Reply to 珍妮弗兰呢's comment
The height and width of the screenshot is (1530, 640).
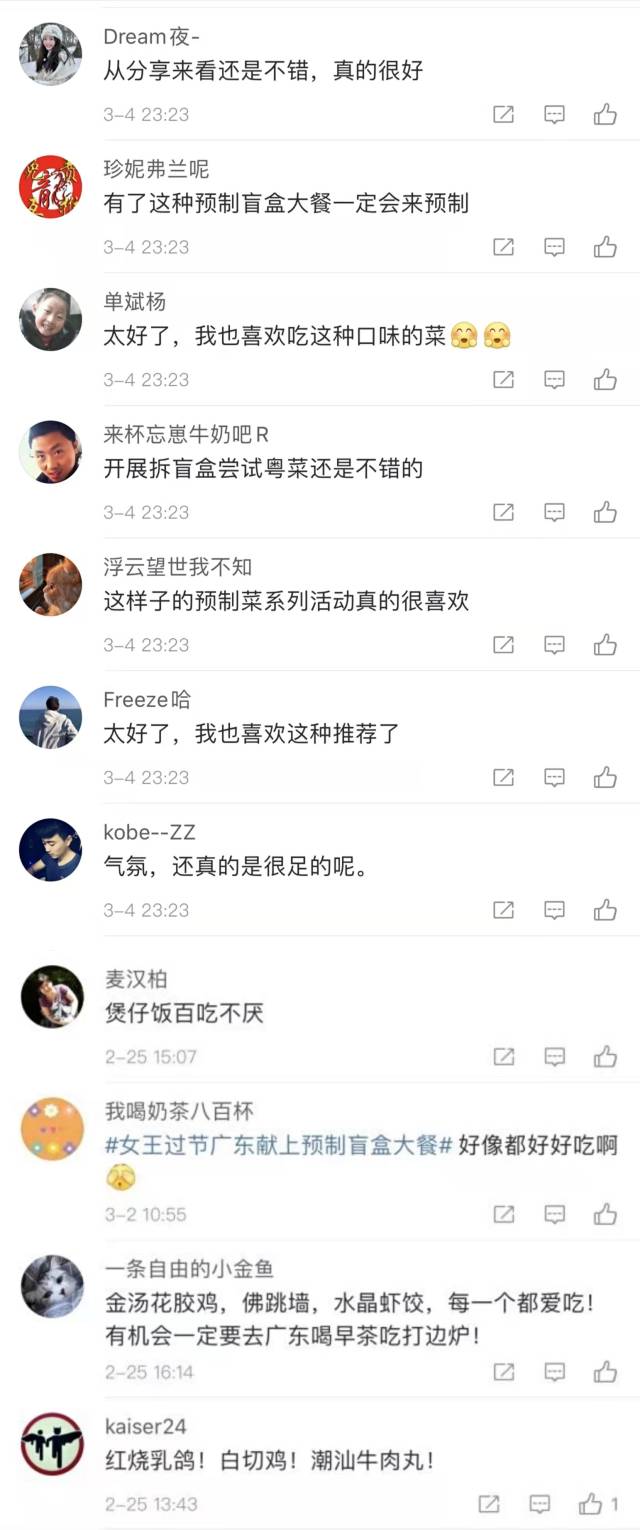coord(554,247)
